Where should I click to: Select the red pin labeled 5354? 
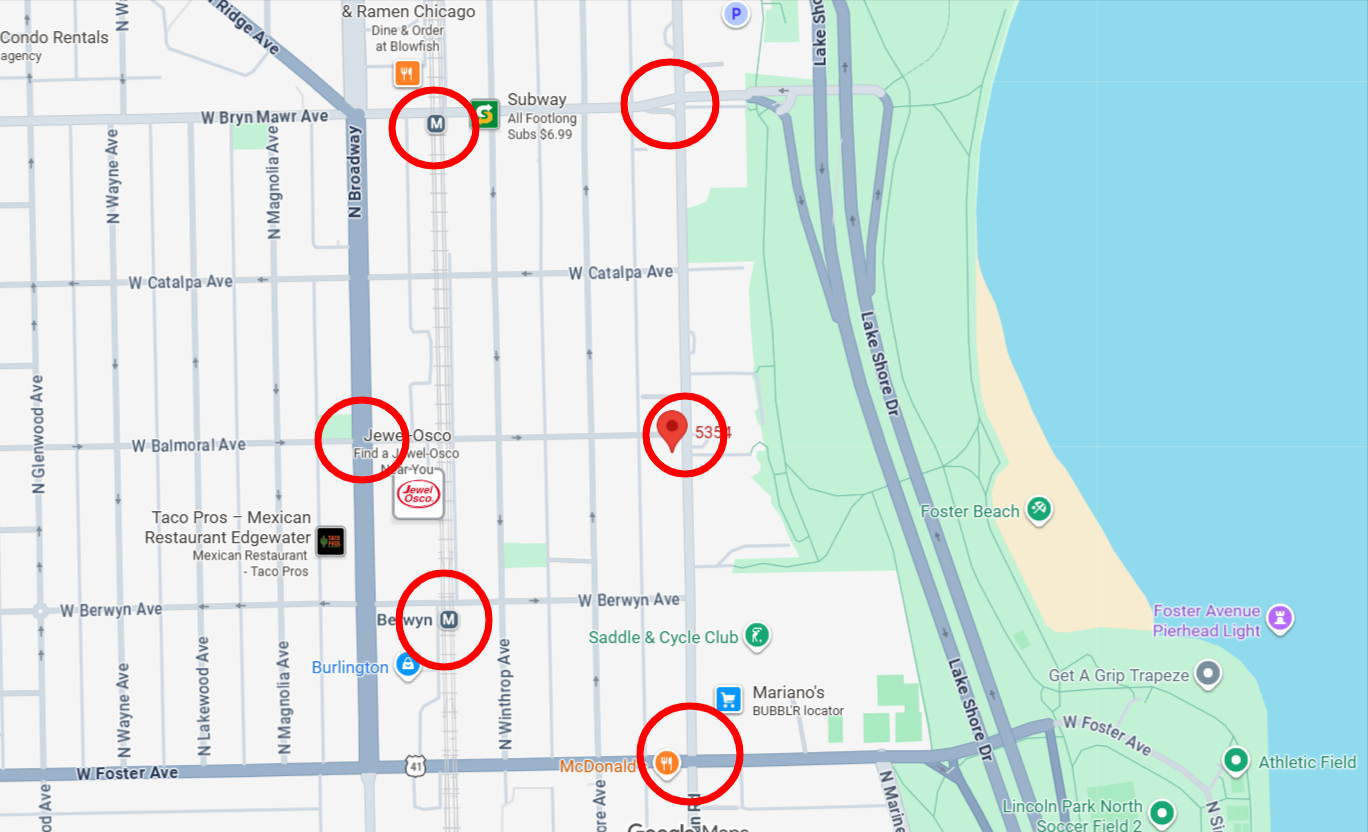(x=672, y=430)
